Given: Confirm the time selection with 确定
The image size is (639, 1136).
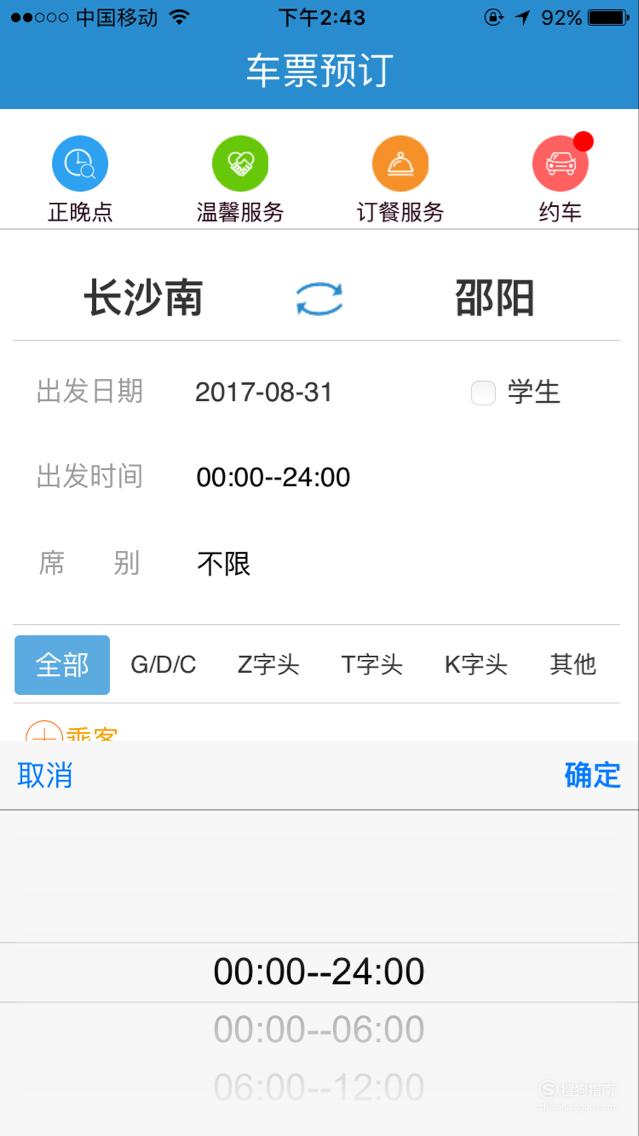Looking at the screenshot, I should point(593,775).
